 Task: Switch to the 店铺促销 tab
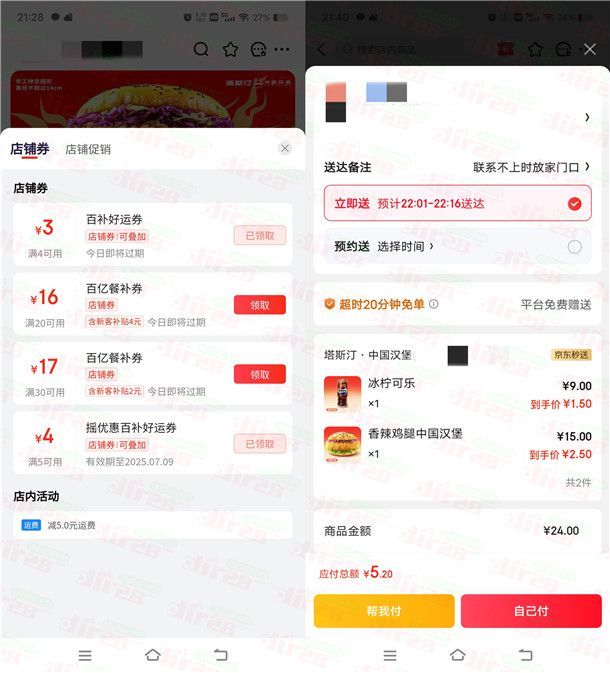(88, 149)
